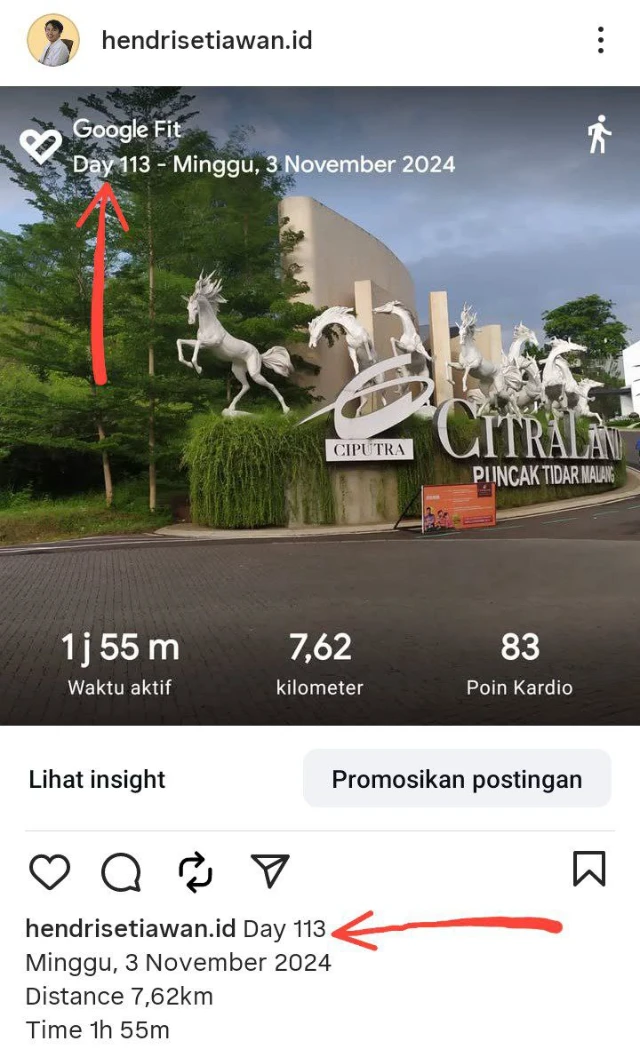Screen dimensions: 640x1049
Task: Tap Lihat insight link
Action: point(97,779)
